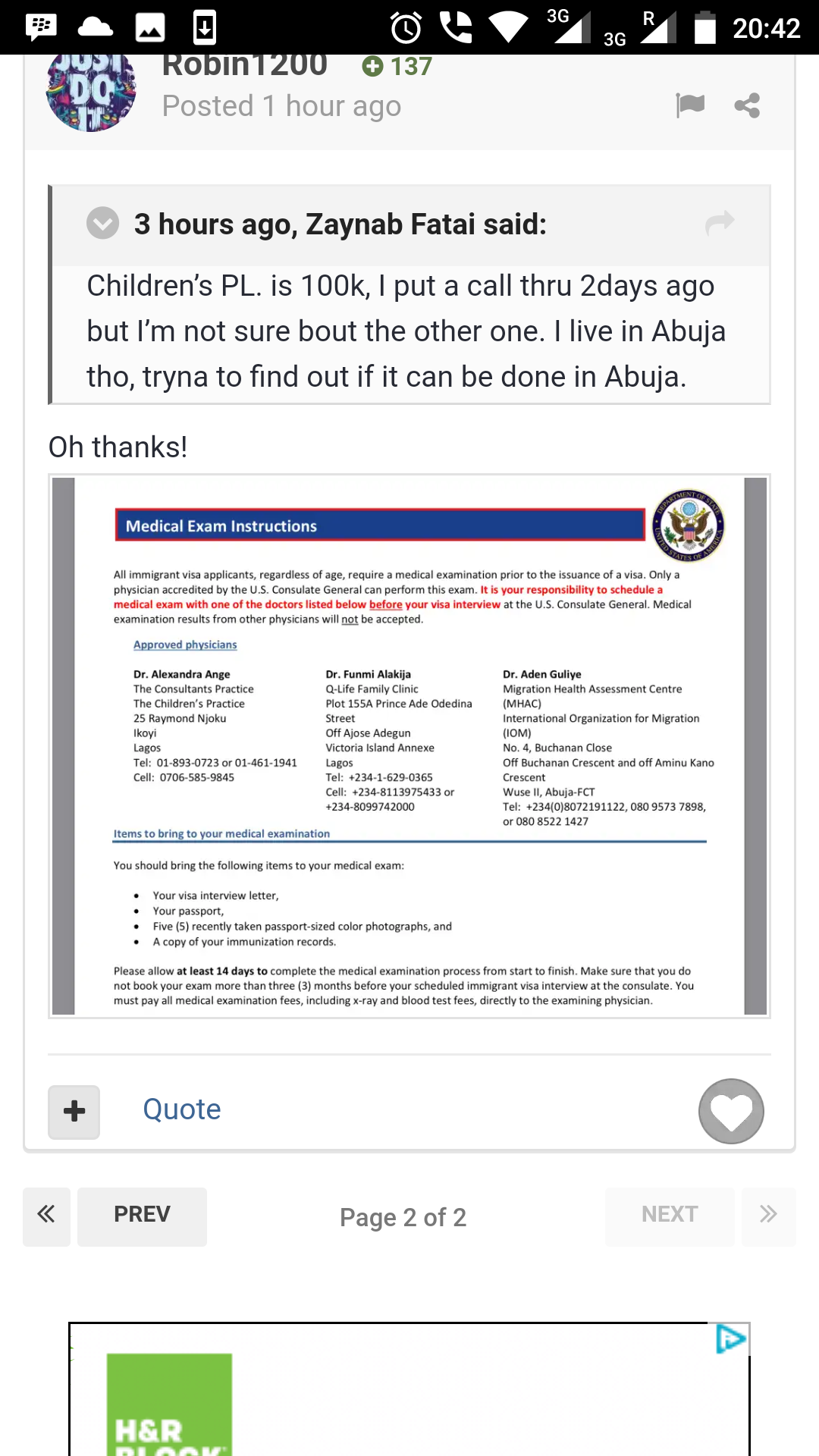The width and height of the screenshot is (819, 1456).
Task: Open the H&R Block advertisement
Action: [409, 1389]
